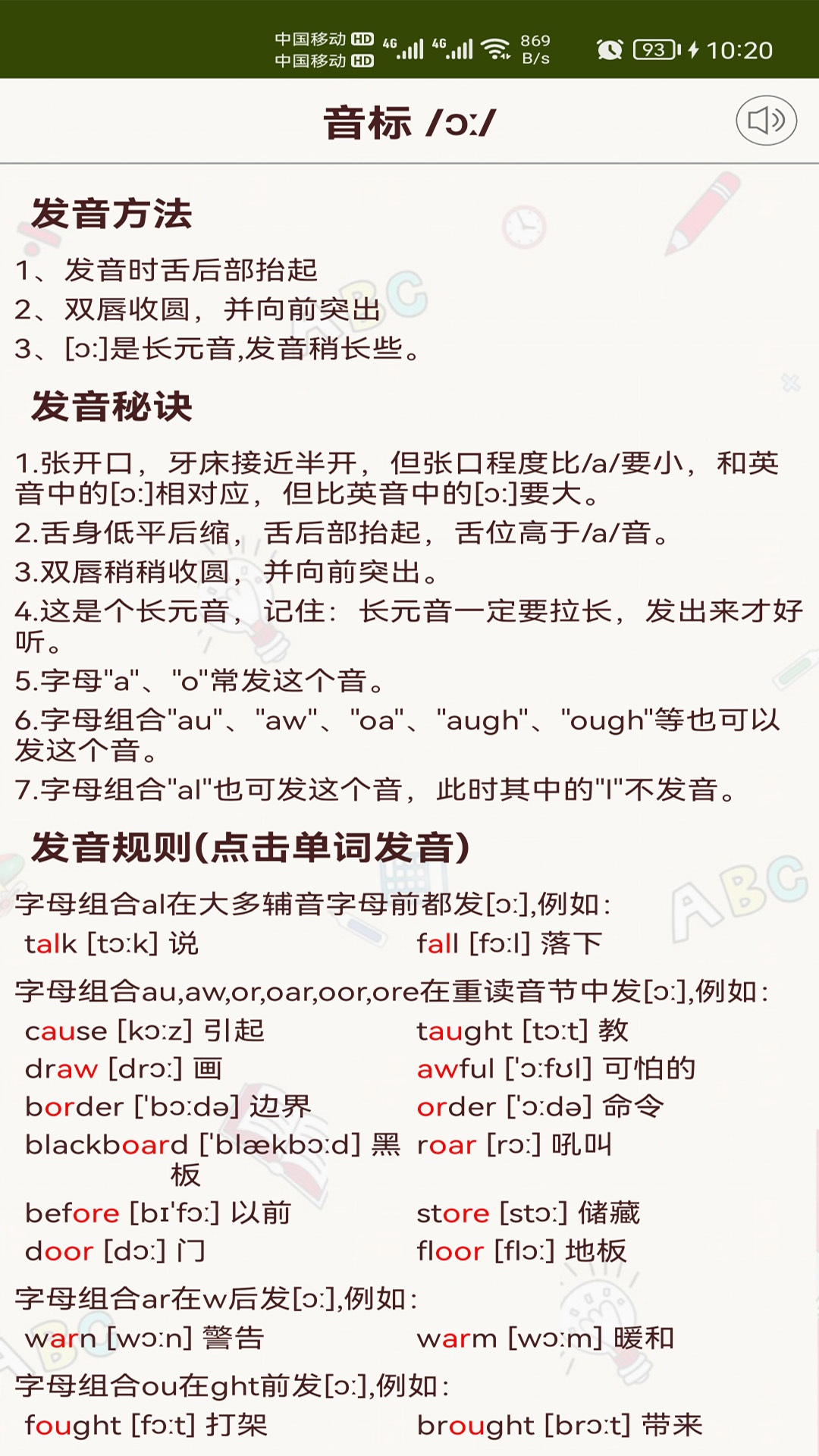
Task: Play pronunciation of the word floor
Action: tap(450, 1251)
